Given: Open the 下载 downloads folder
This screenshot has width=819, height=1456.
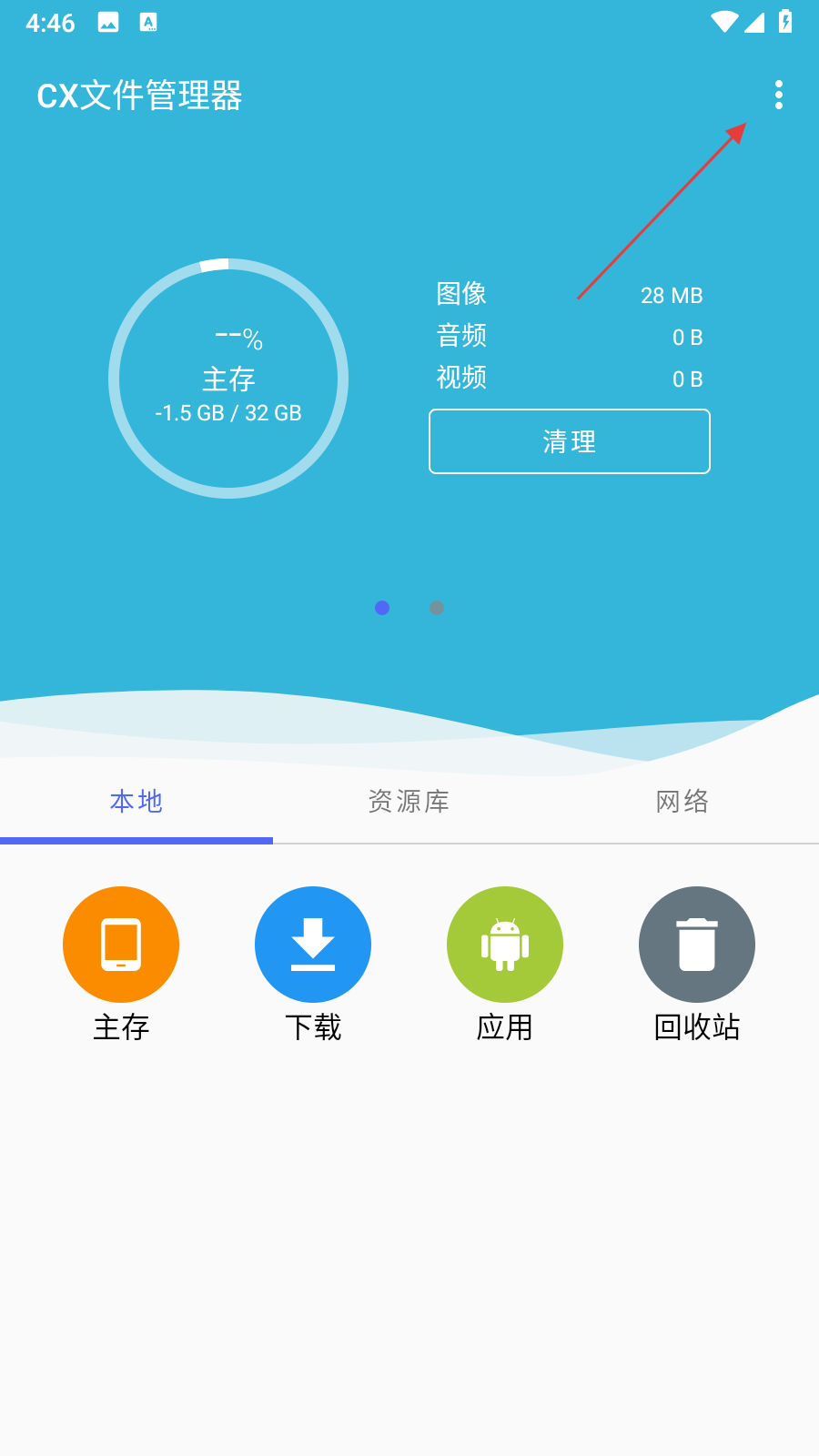Looking at the screenshot, I should 313,945.
